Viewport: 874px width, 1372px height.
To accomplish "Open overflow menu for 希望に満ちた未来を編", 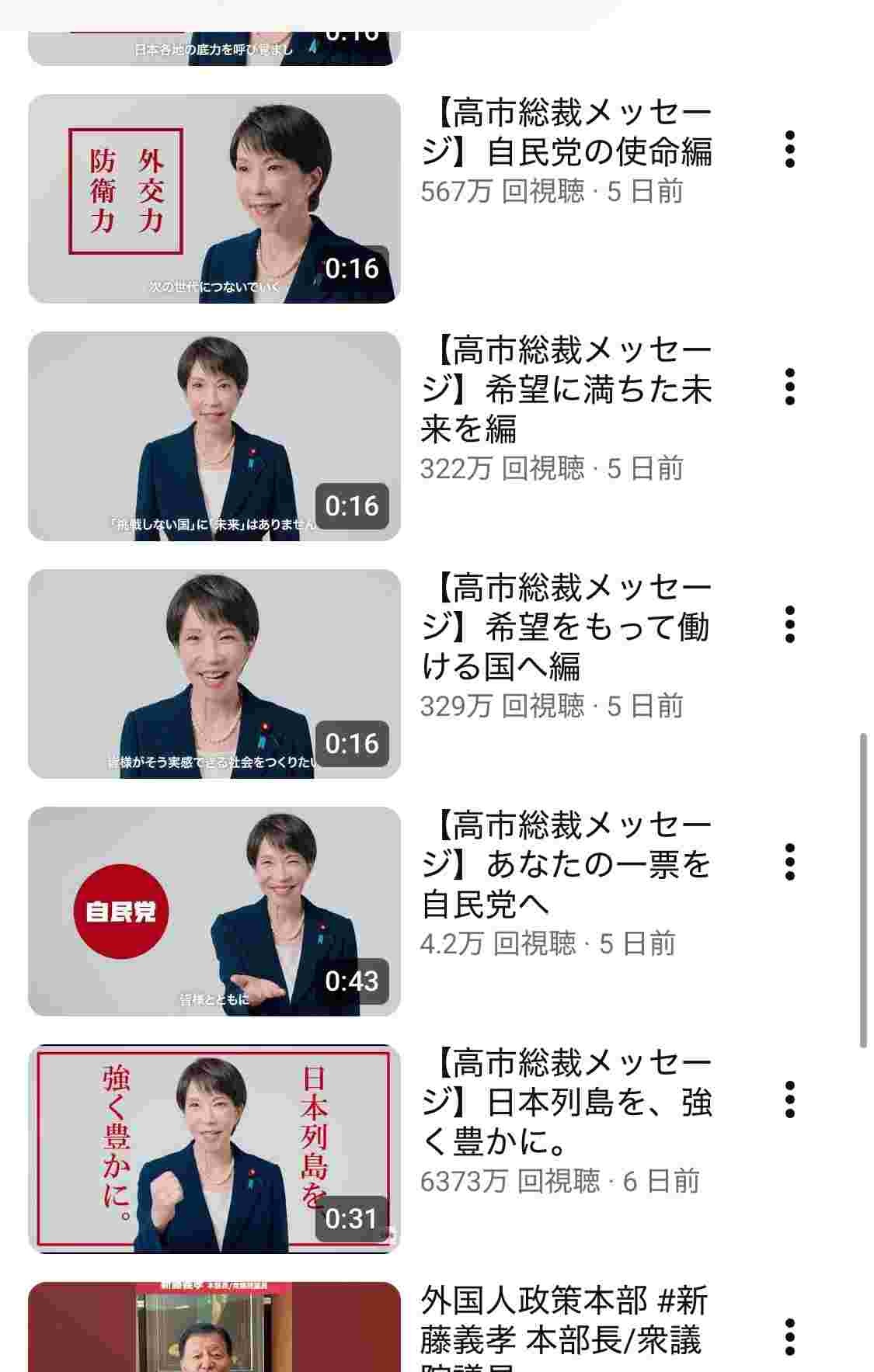I will (789, 387).
